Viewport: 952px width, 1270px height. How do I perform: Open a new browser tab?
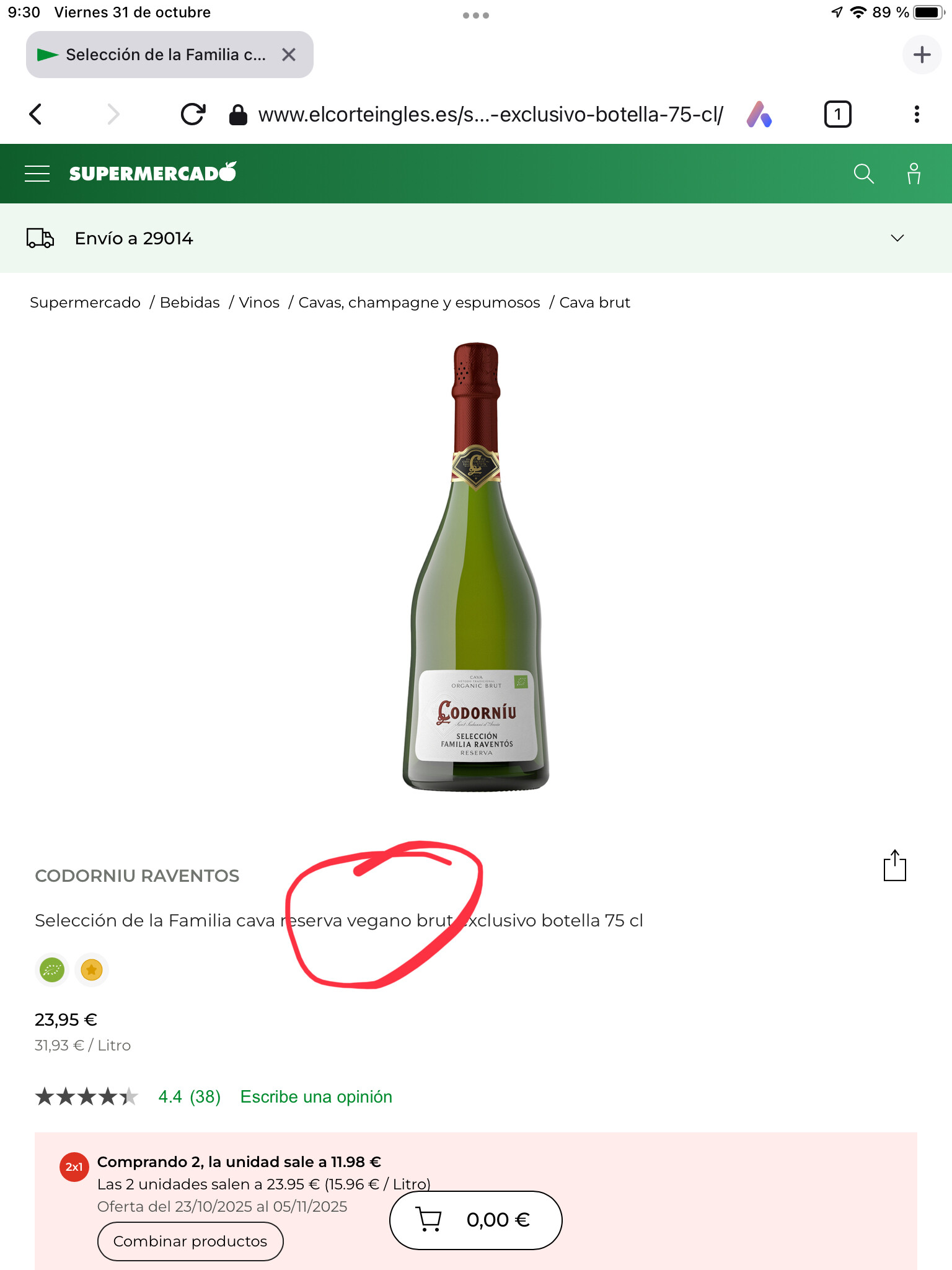(x=922, y=55)
